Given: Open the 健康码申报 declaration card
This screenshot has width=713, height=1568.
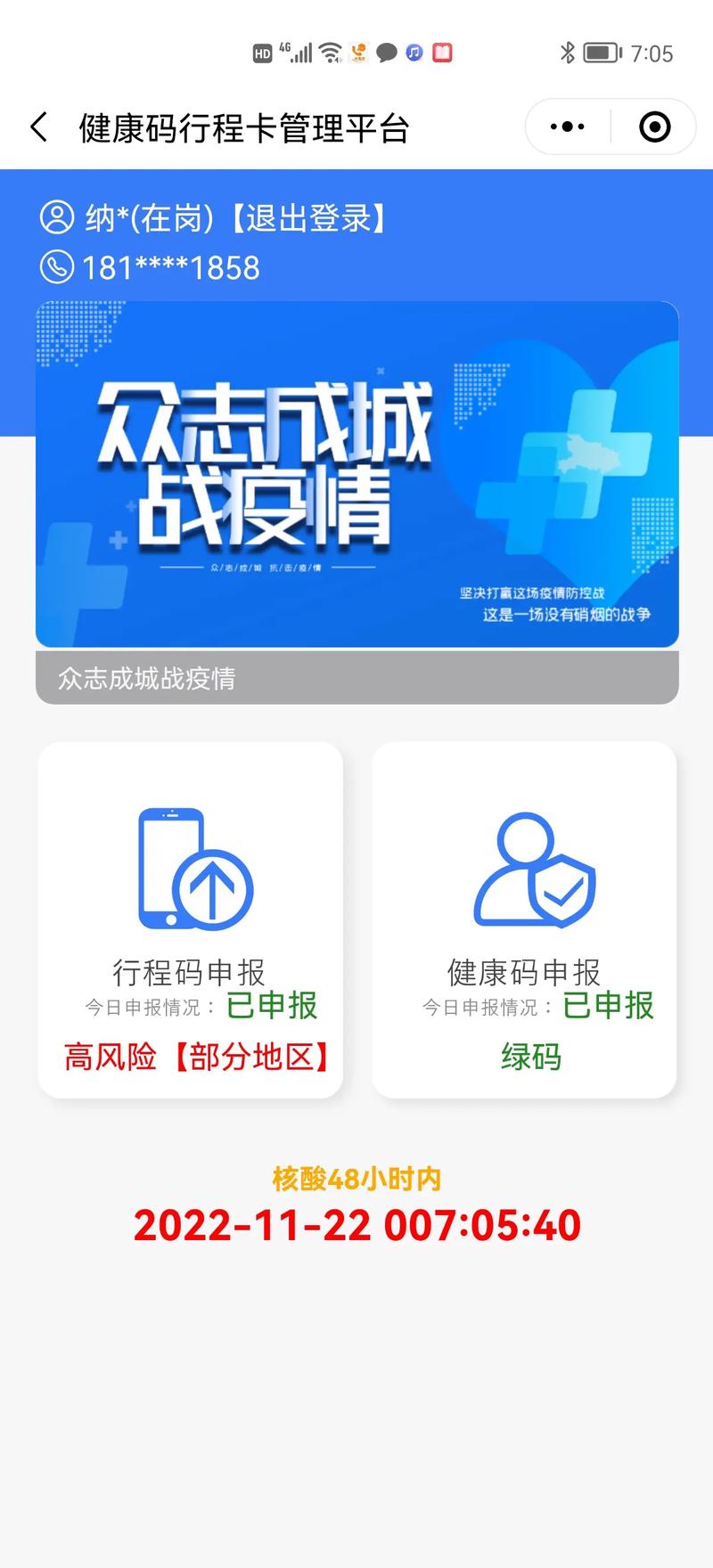Looking at the screenshot, I should [526, 918].
